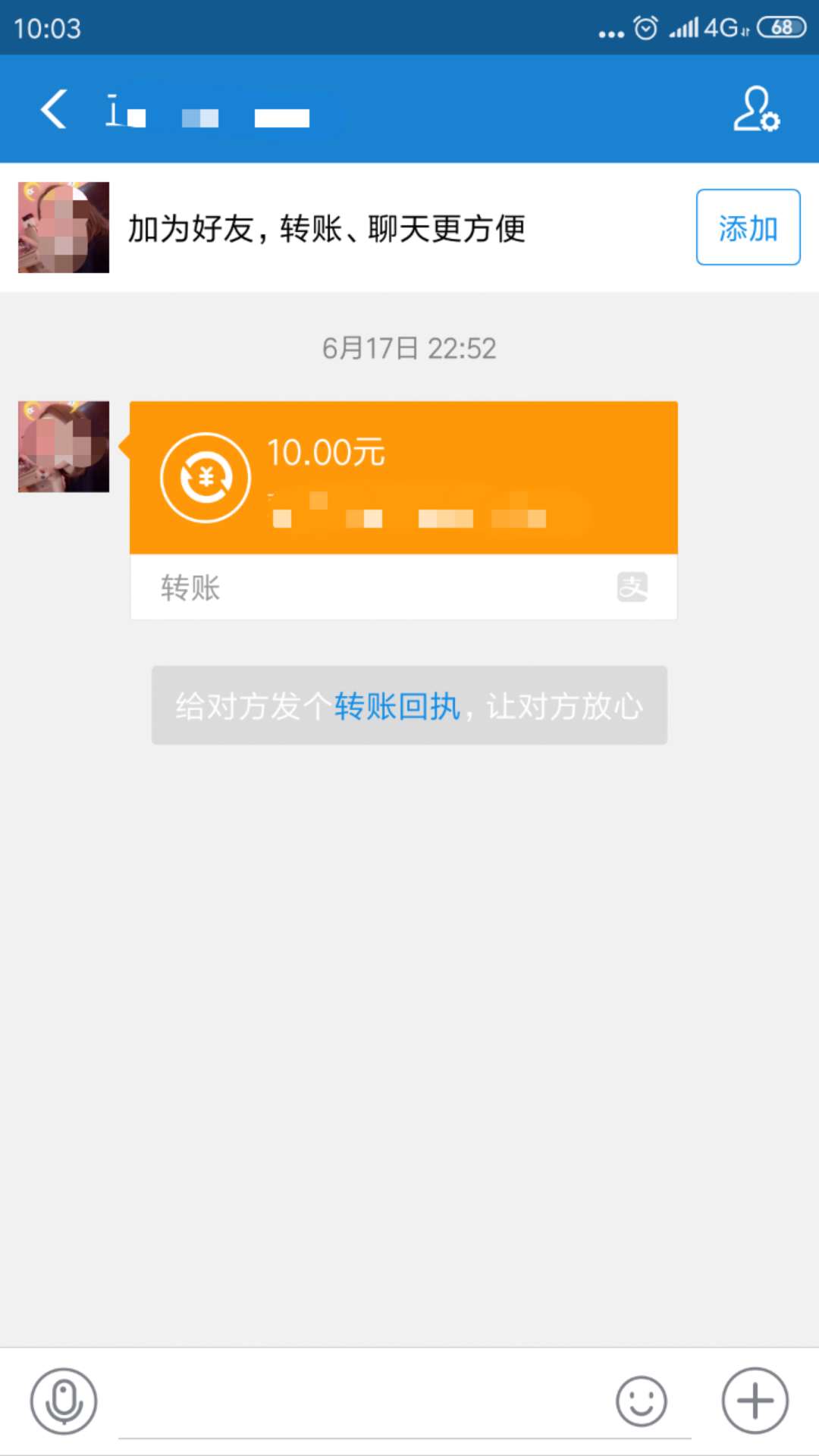Tap the back arrow to leave the chat
Image resolution: width=819 pixels, height=1456 pixels.
tap(52, 108)
